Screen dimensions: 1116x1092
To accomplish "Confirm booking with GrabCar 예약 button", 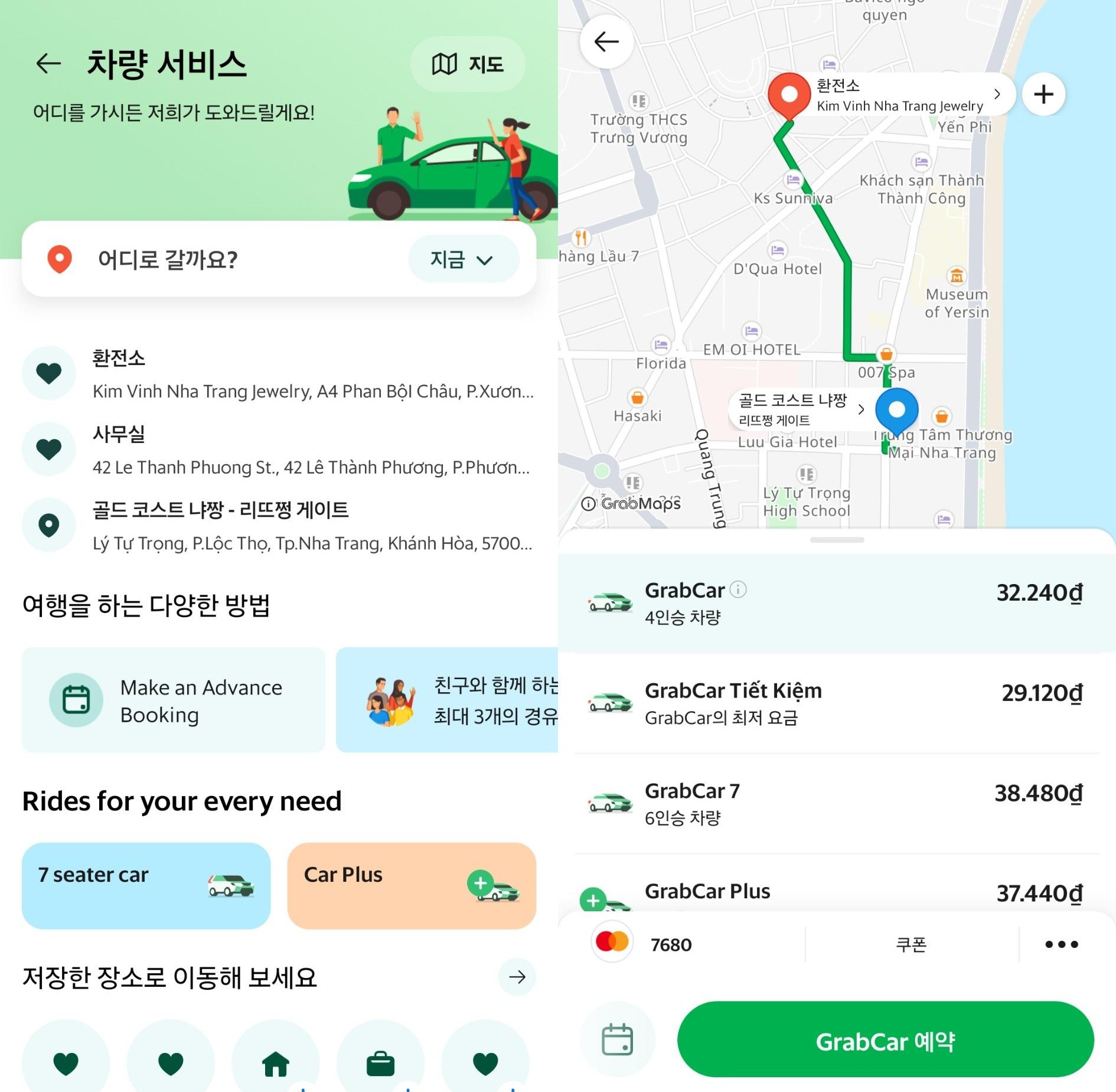I will pos(885,1041).
